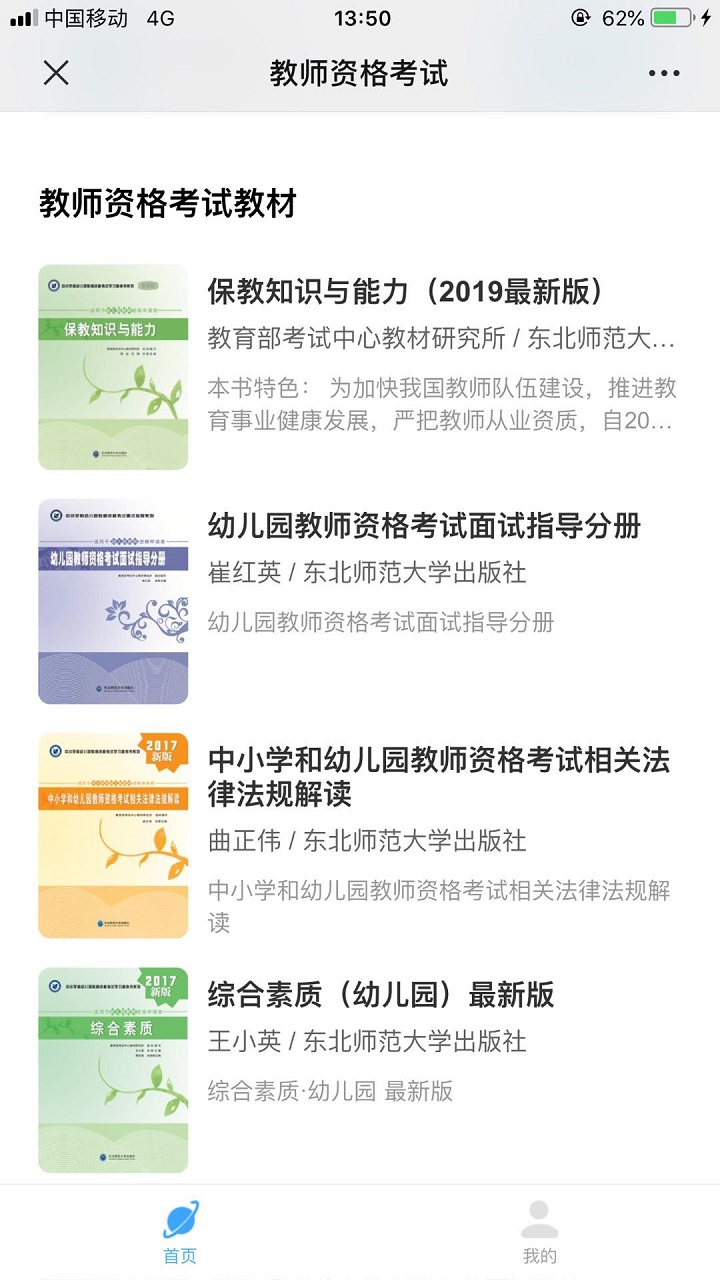Open 幼儿园教师资格考试面试指导分册 book details
This screenshot has width=720, height=1280.
424,526
